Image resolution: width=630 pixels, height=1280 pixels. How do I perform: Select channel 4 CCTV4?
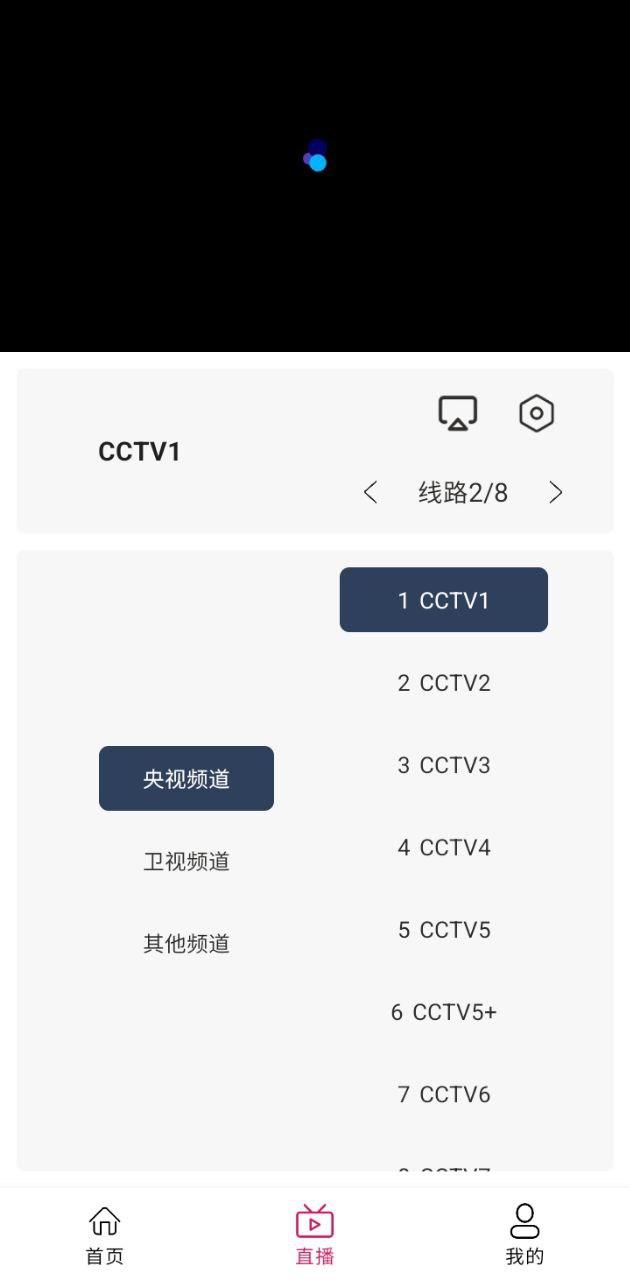click(444, 848)
